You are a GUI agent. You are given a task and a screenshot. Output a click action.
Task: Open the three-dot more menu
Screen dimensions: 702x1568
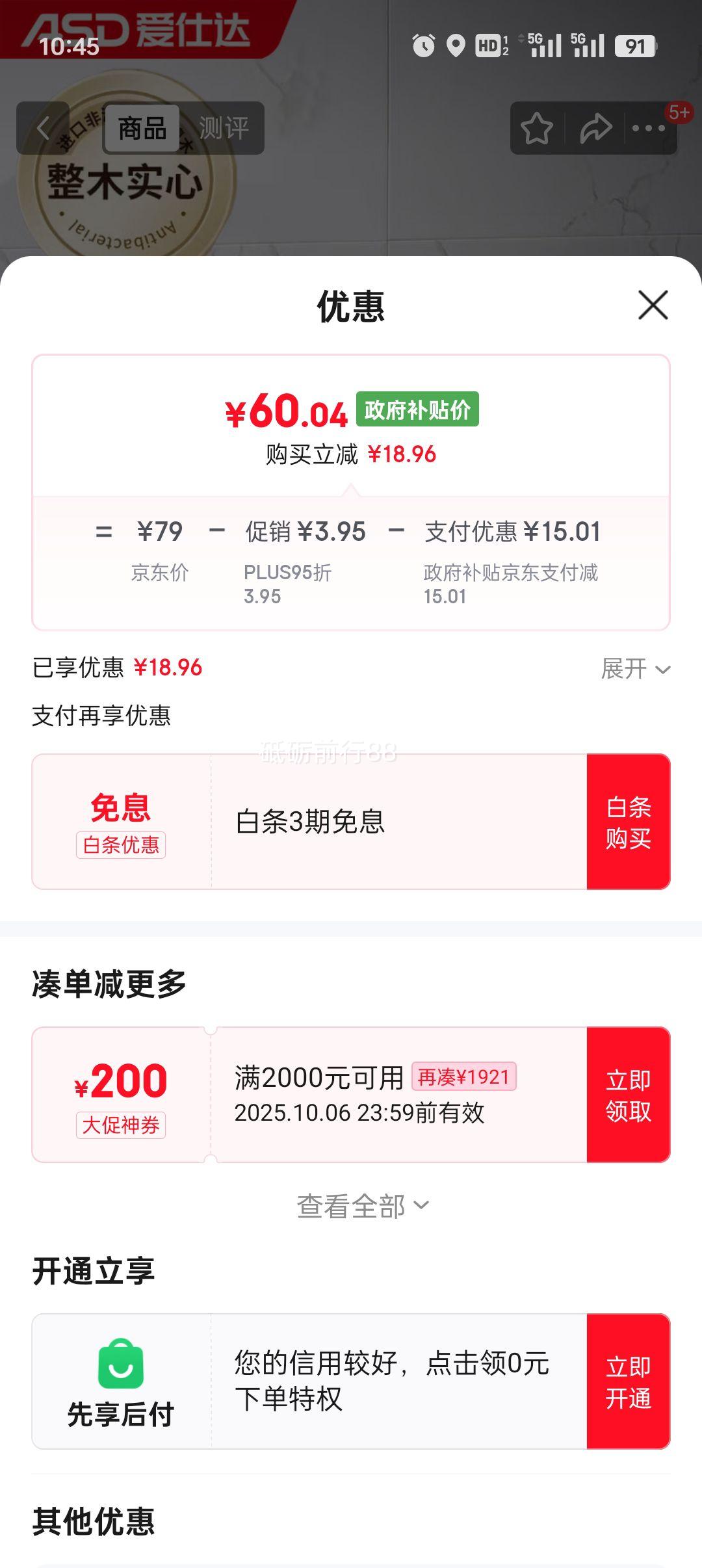pyautogui.click(x=649, y=128)
